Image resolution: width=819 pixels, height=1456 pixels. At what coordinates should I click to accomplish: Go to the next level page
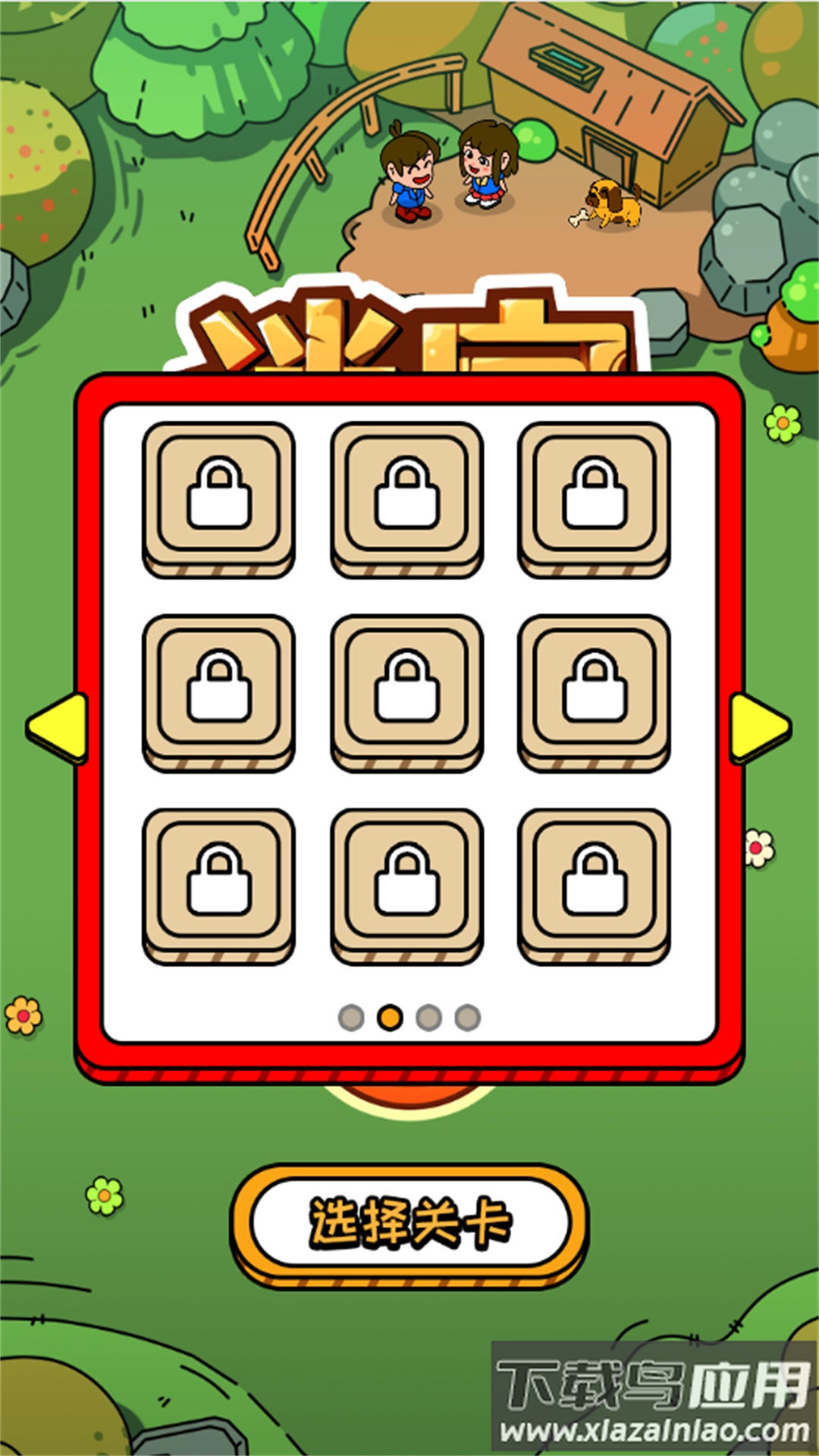pos(760,727)
